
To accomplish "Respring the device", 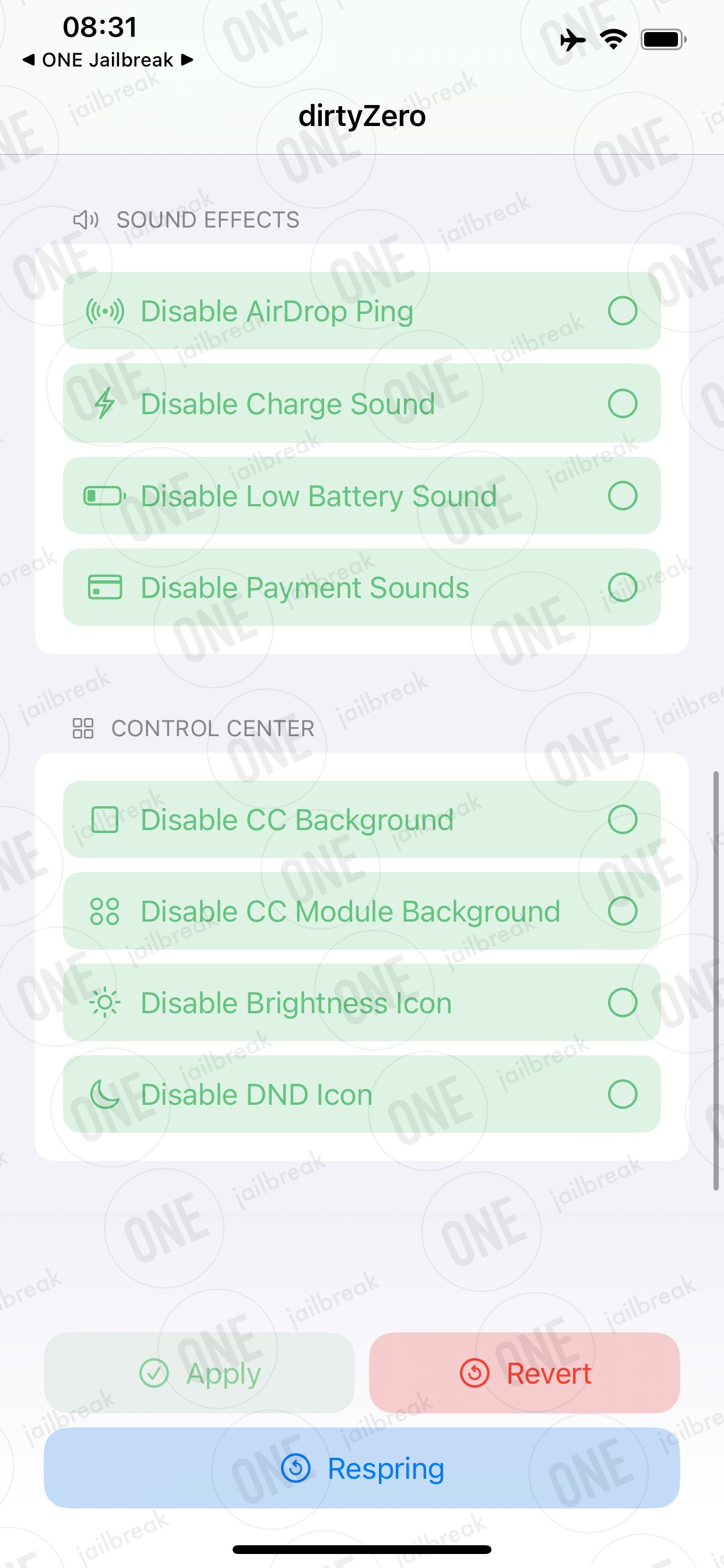I will click(x=361, y=1468).
